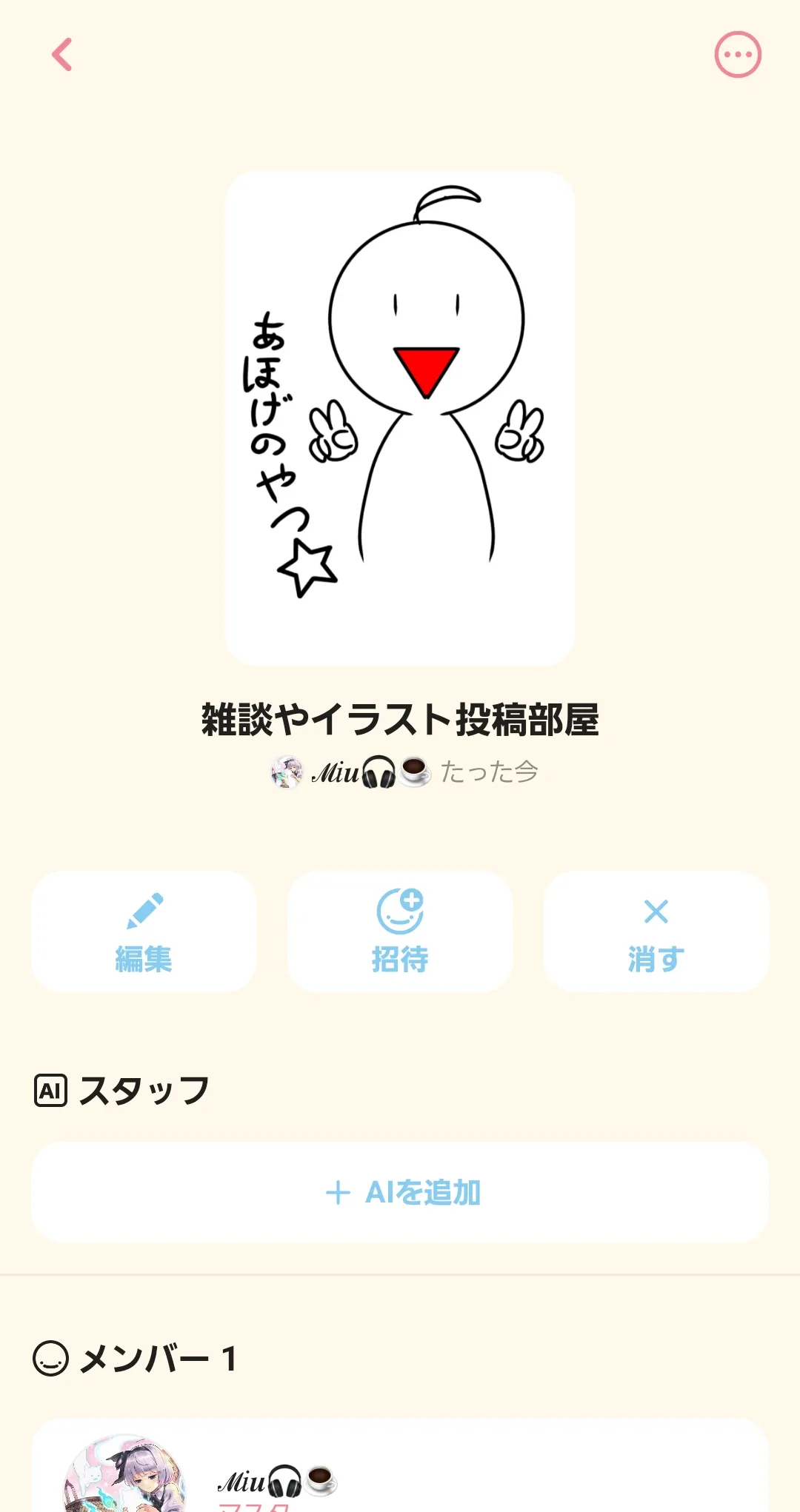
Task: Open the three-dot more options menu
Action: (x=738, y=55)
